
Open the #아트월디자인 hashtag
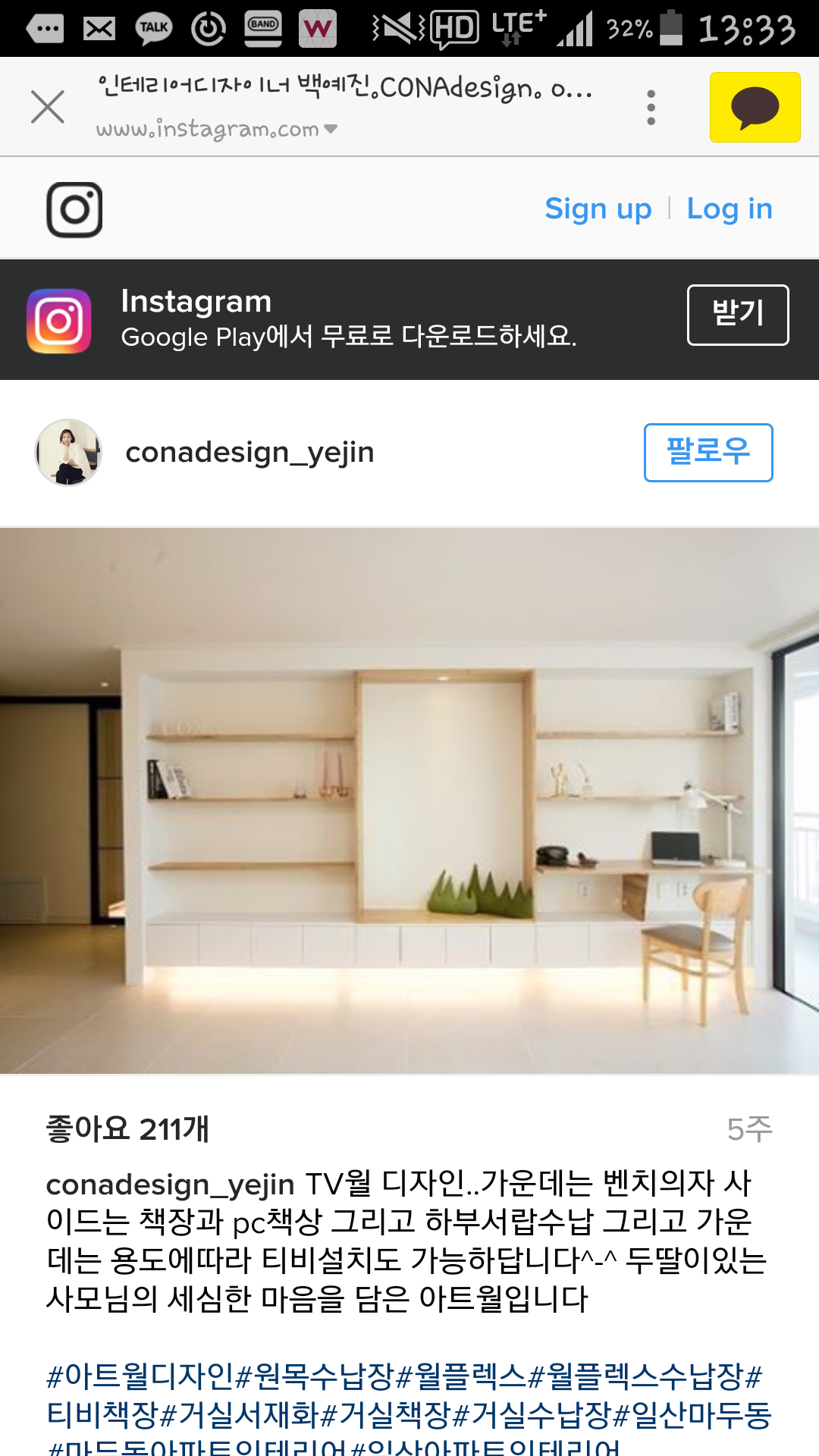(140, 1376)
